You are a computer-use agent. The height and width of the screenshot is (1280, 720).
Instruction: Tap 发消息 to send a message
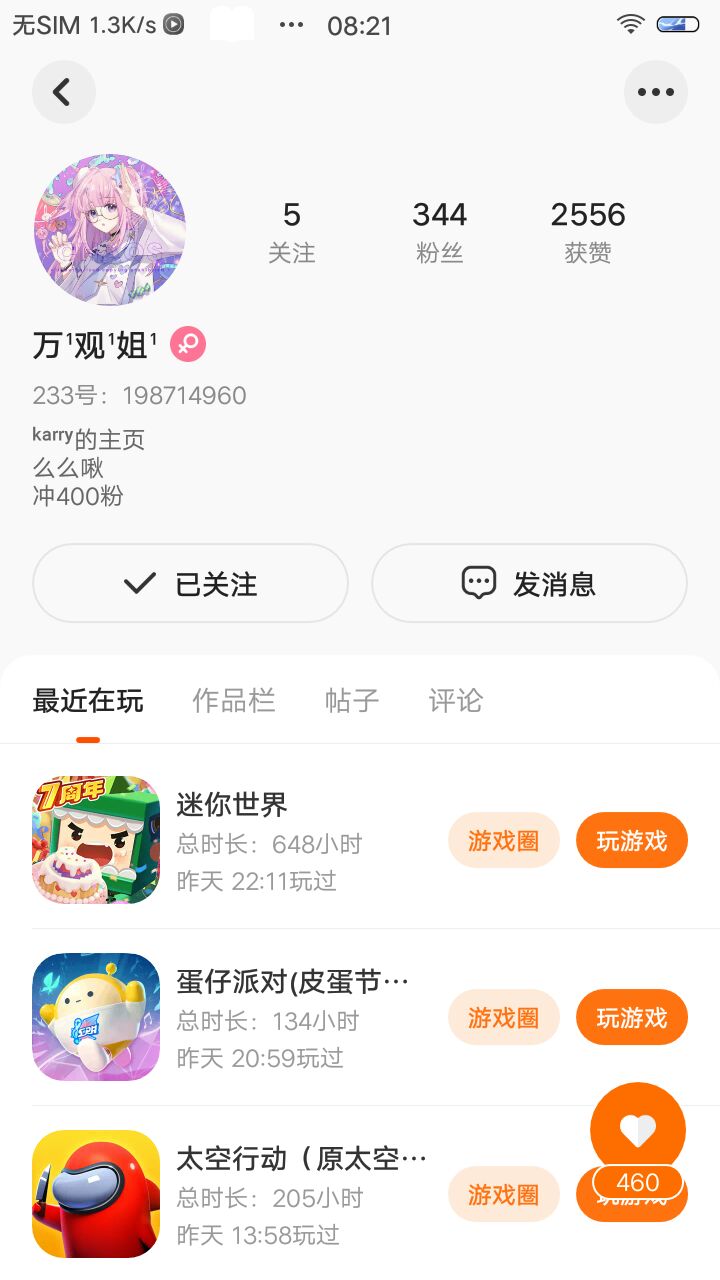coord(529,583)
